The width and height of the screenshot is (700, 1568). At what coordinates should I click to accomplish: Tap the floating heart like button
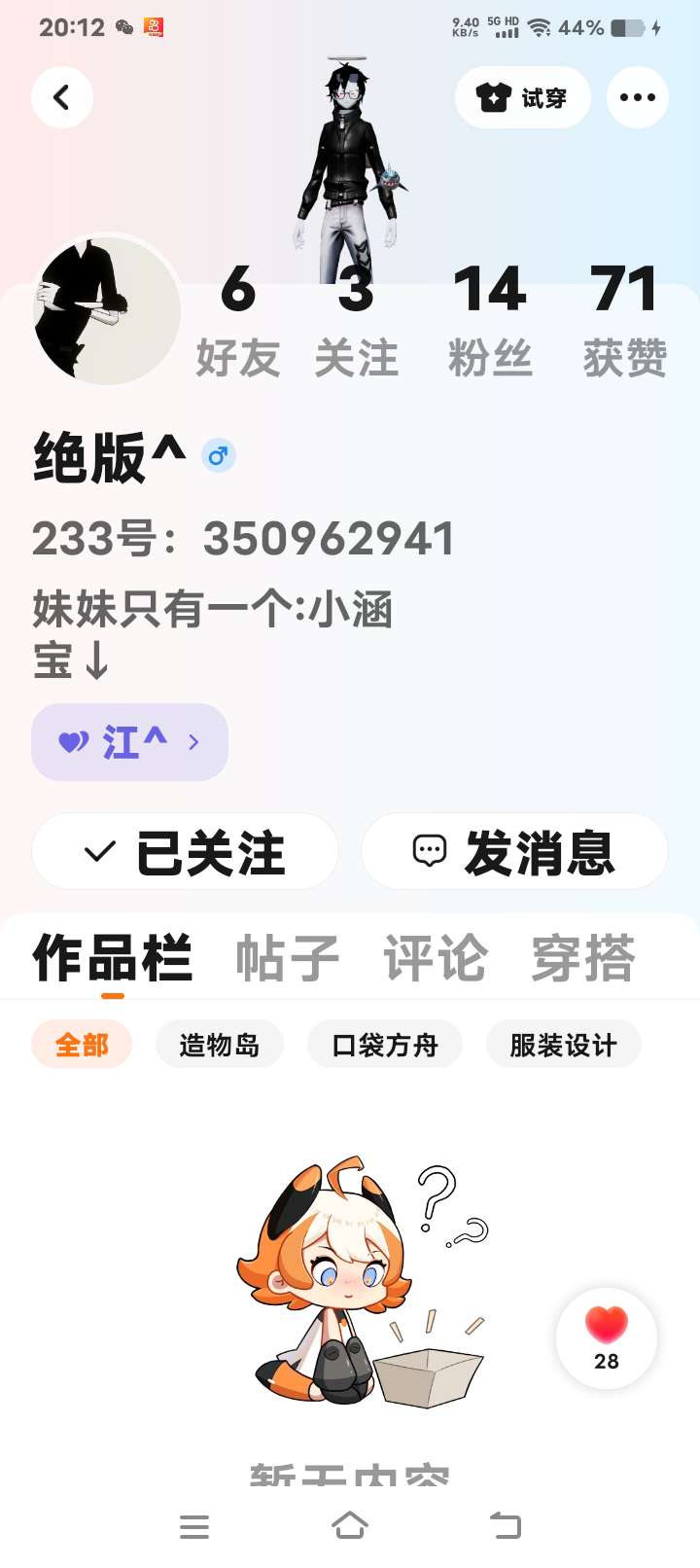[x=606, y=1337]
